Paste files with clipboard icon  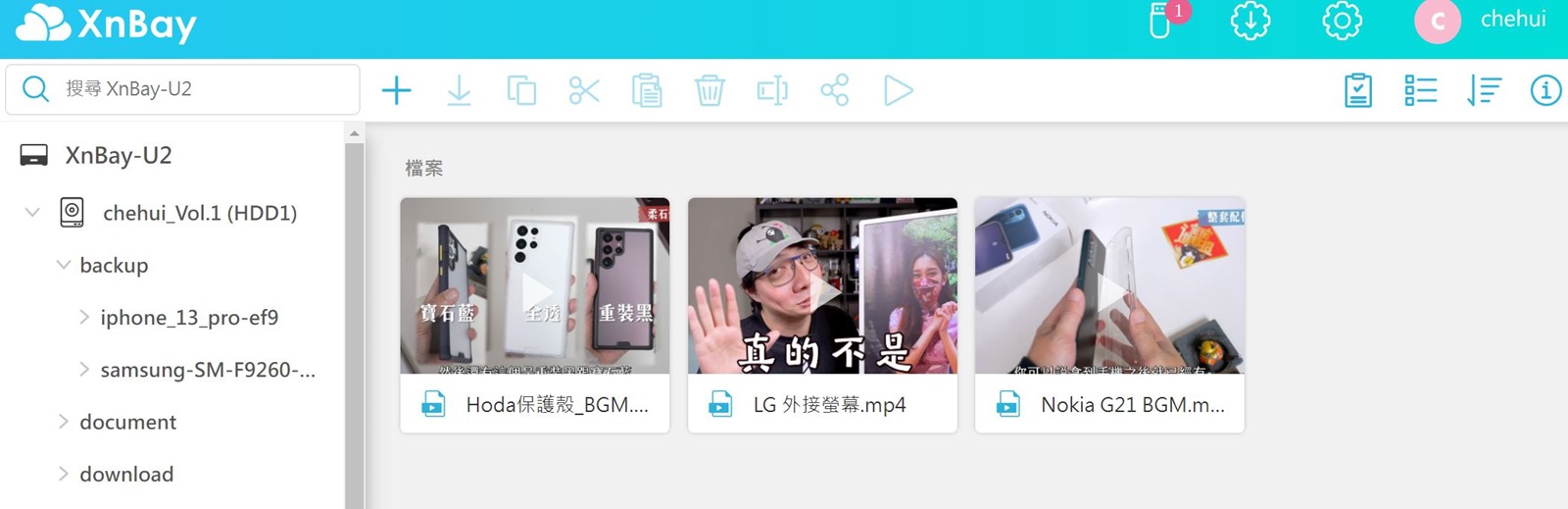[647, 90]
